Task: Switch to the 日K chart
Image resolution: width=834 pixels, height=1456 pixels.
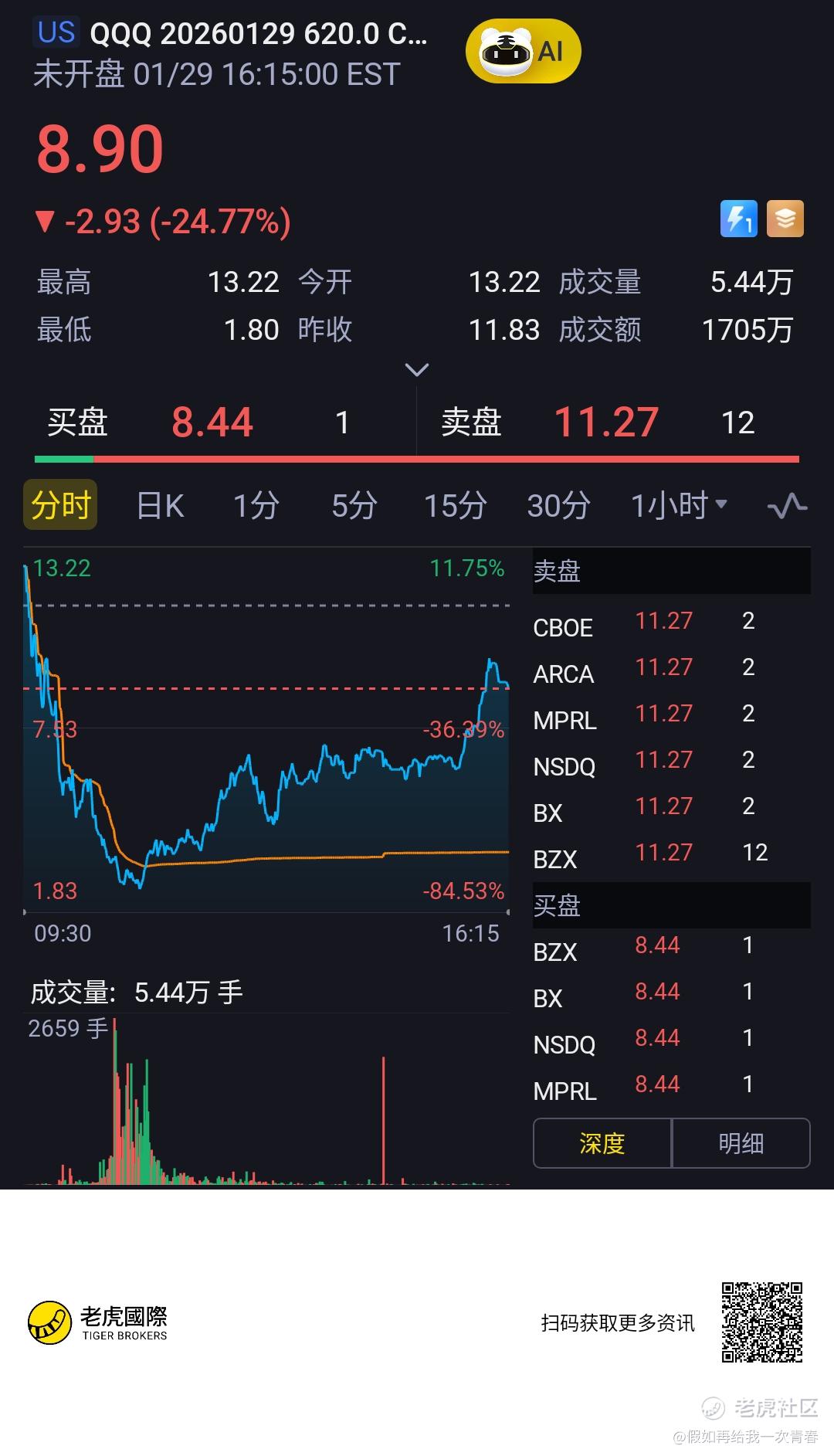Action: [x=160, y=506]
